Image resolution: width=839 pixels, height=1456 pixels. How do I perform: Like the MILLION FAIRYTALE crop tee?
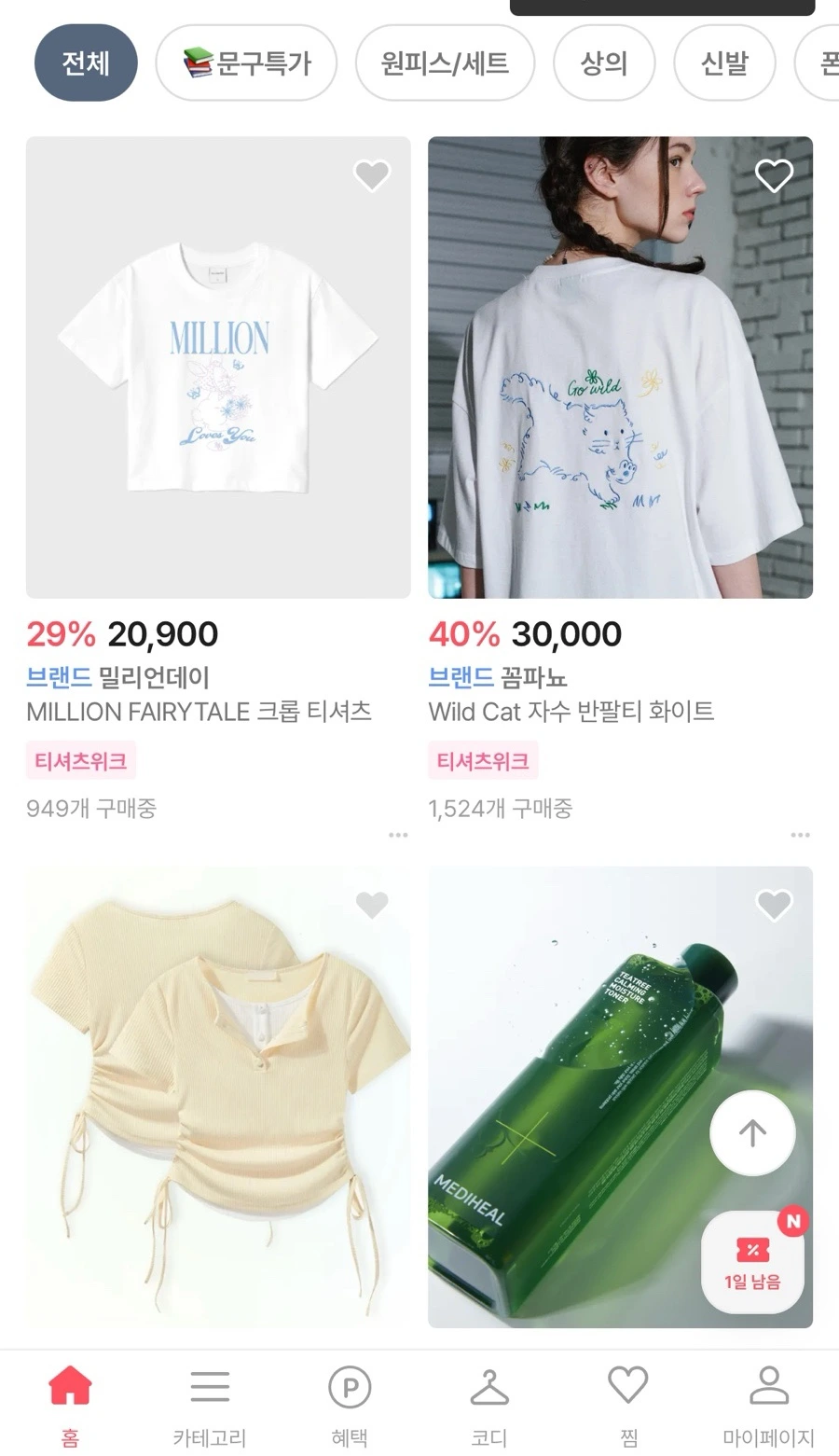372,175
